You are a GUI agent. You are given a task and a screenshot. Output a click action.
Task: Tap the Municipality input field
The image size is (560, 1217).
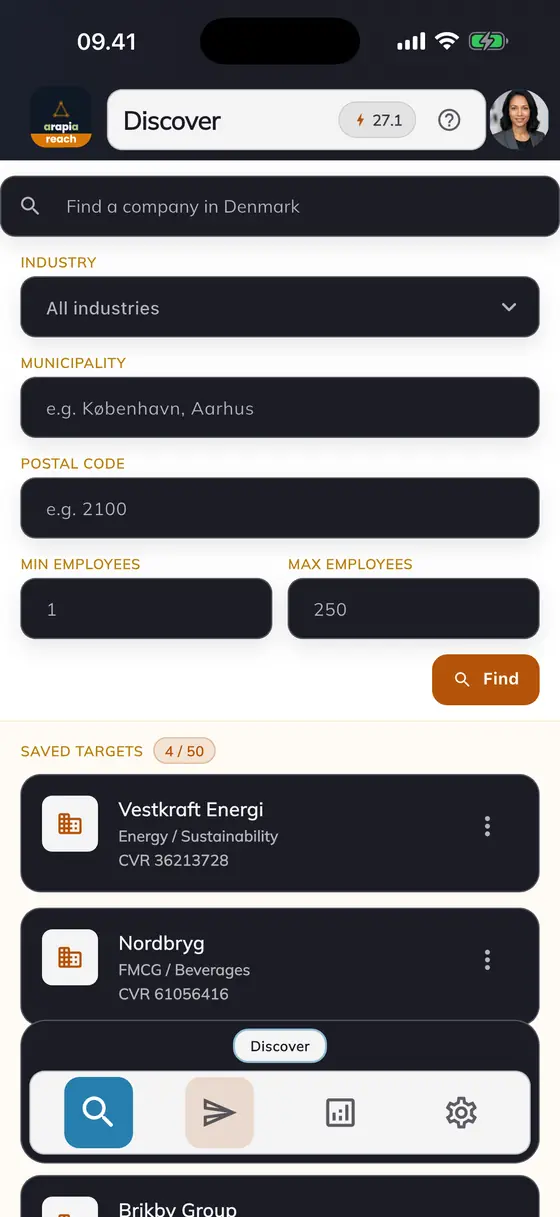click(x=280, y=408)
